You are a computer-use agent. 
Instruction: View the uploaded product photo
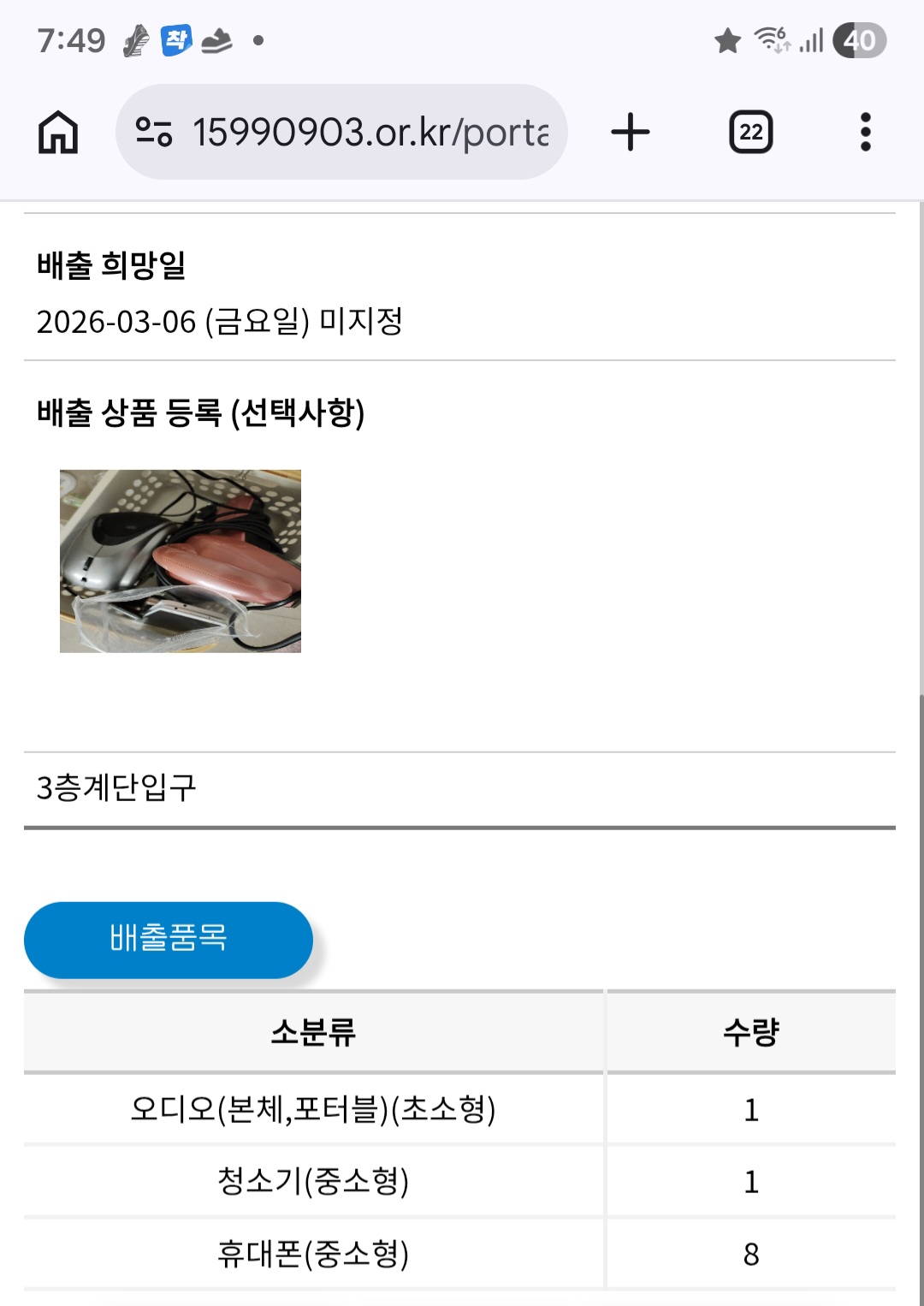pyautogui.click(x=181, y=561)
